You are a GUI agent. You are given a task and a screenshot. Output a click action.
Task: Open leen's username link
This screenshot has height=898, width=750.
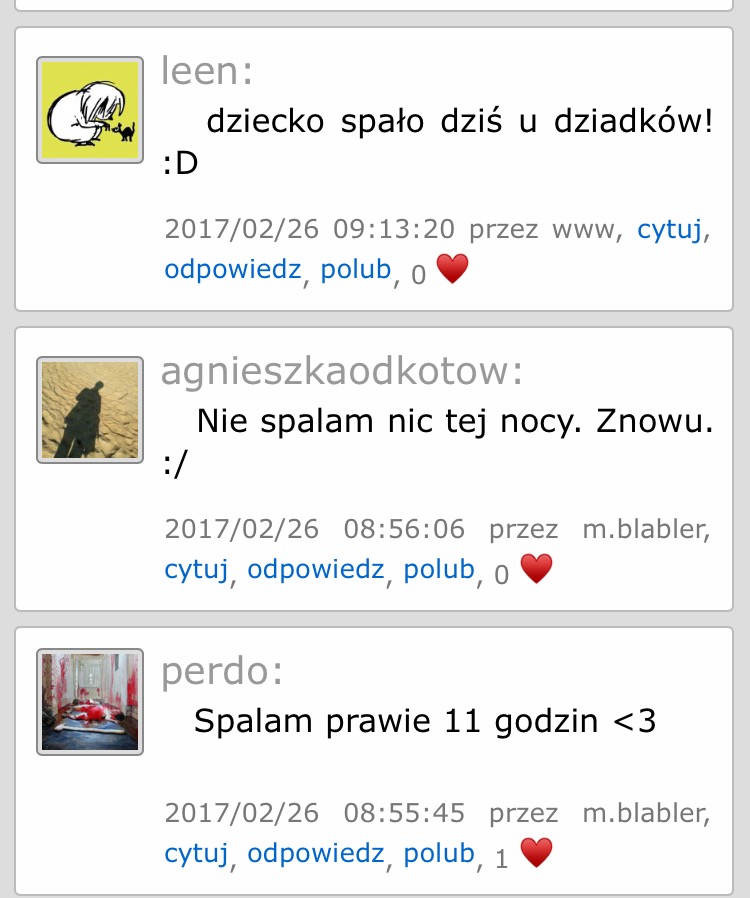point(206,71)
